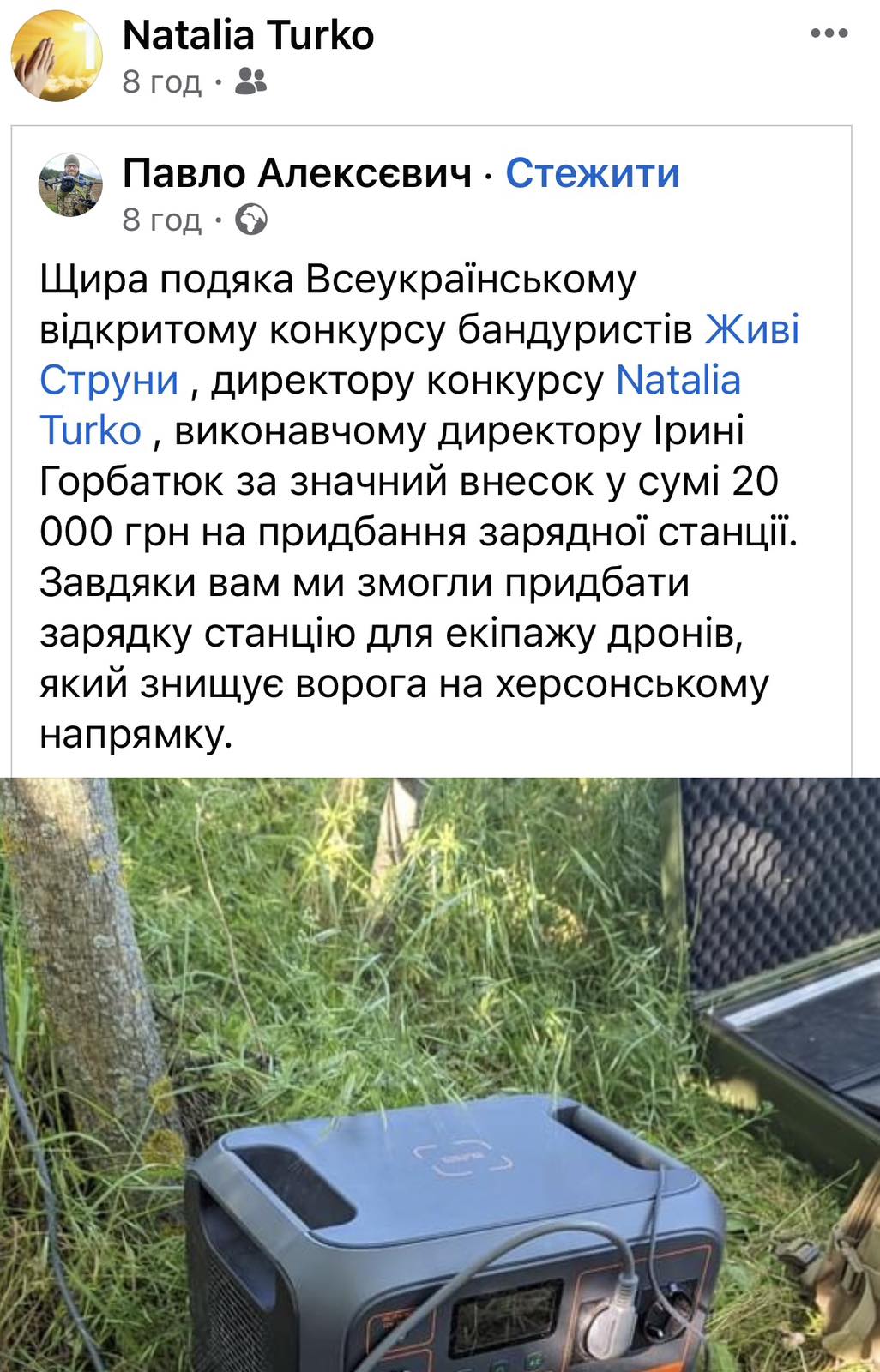Open the post's three-dot options menu
This screenshot has height=1372, width=880.
coord(829,34)
